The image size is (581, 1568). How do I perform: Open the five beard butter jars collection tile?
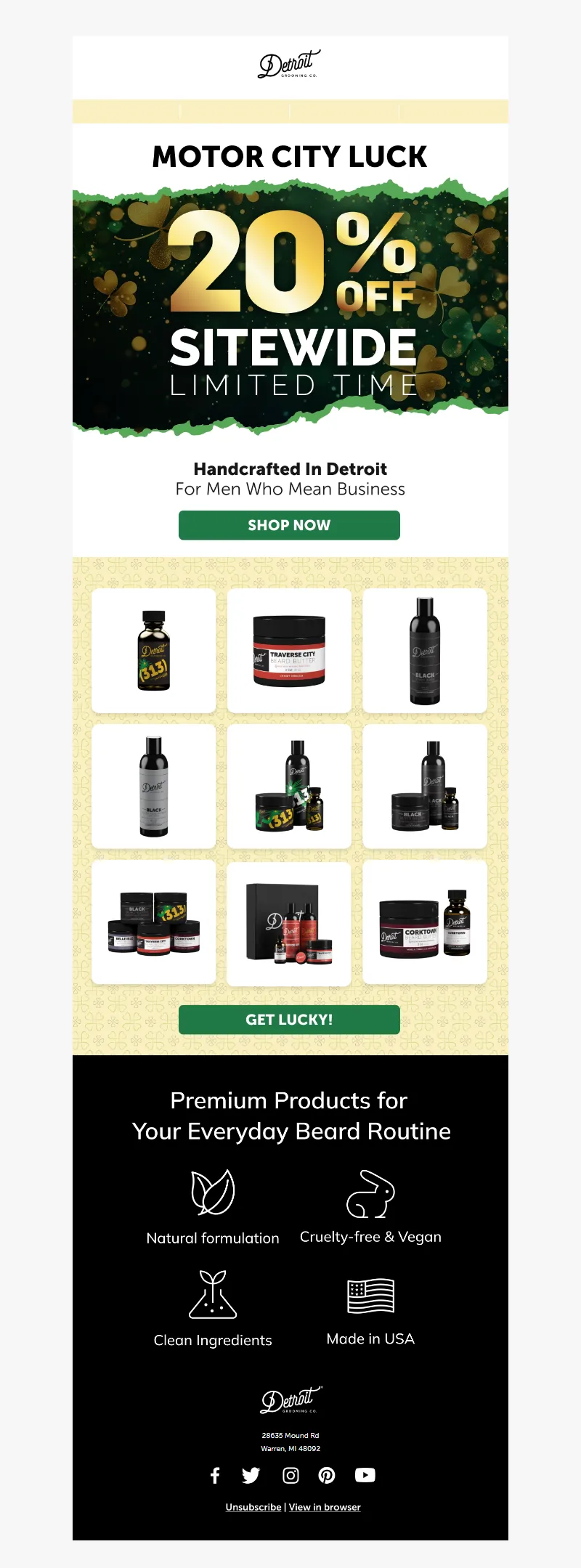[x=154, y=922]
